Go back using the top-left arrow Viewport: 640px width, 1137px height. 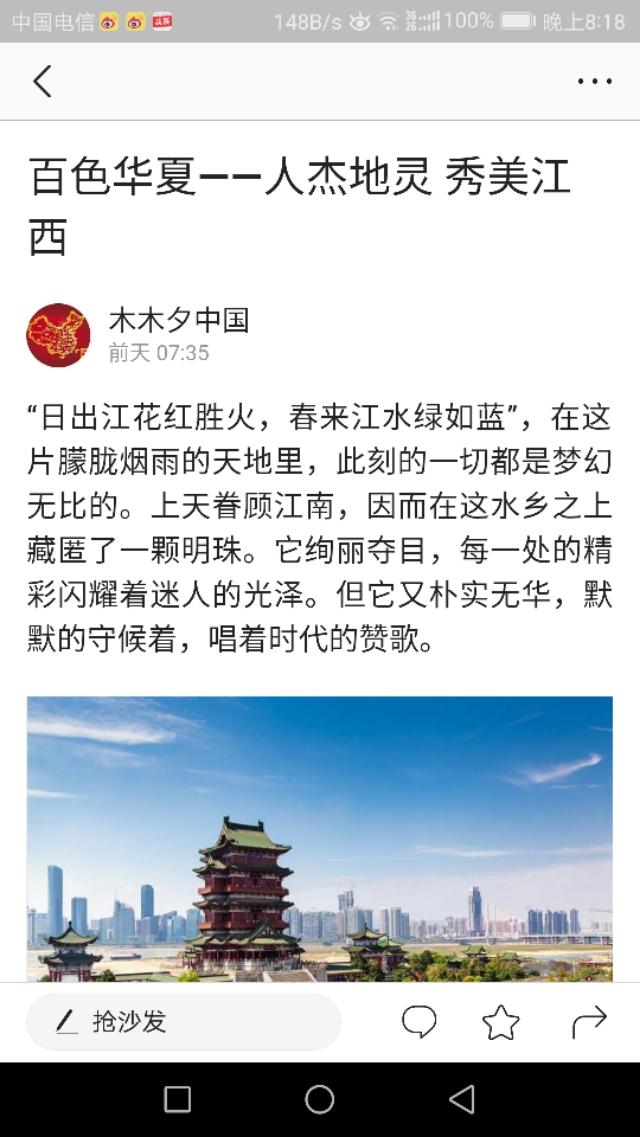click(42, 81)
